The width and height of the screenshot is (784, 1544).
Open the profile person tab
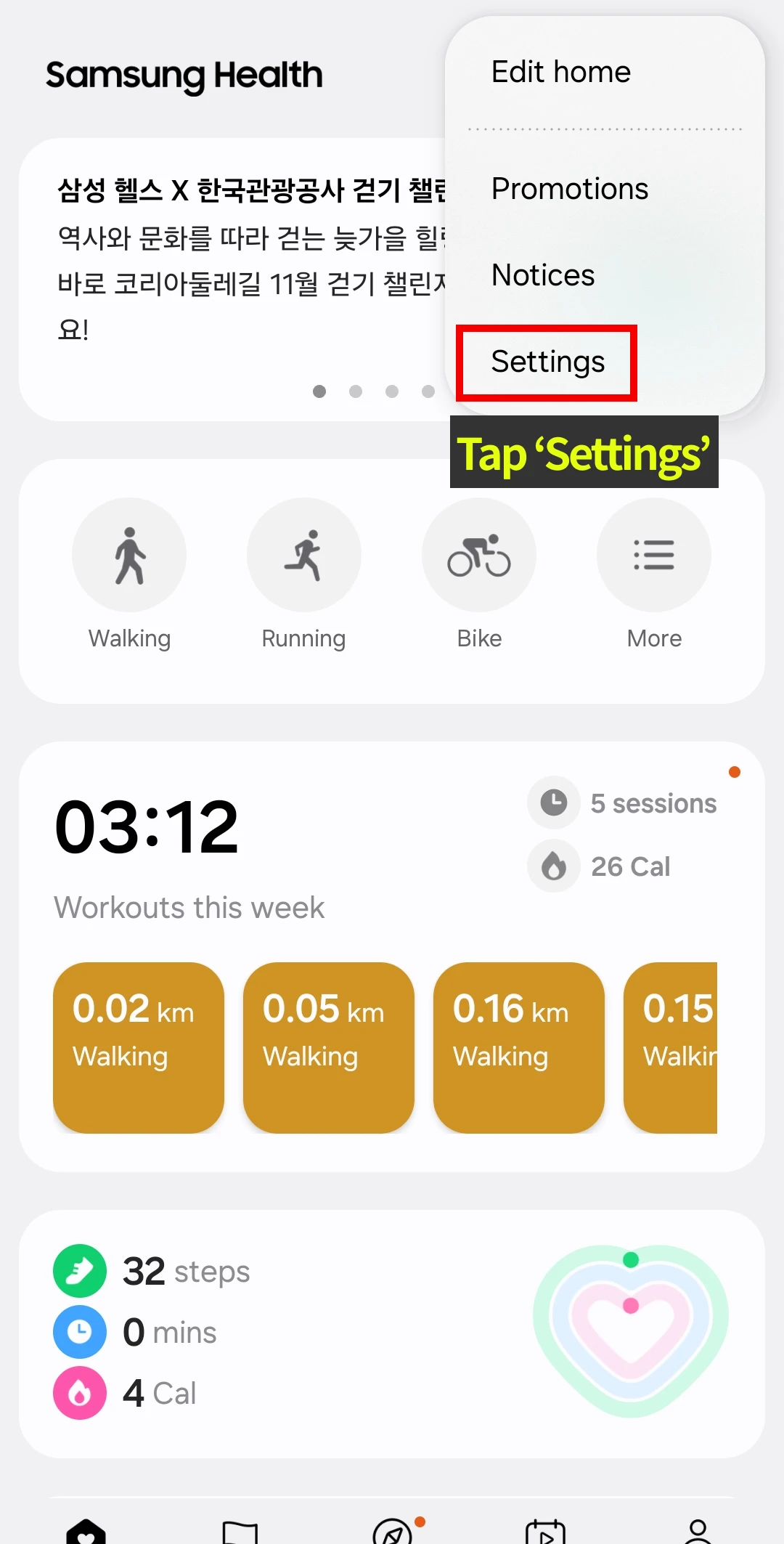698,1531
